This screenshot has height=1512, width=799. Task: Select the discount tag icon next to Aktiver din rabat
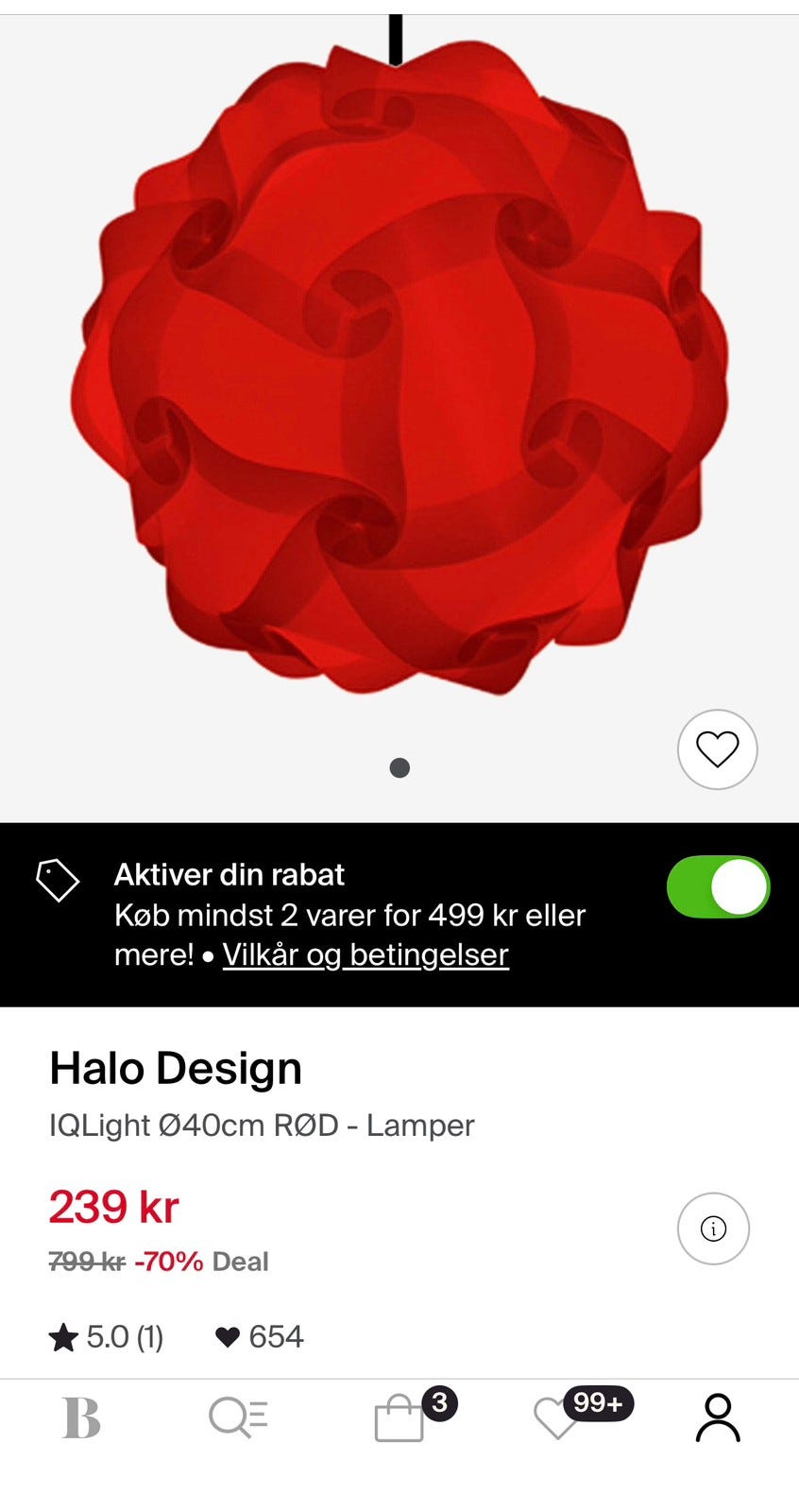point(59,879)
